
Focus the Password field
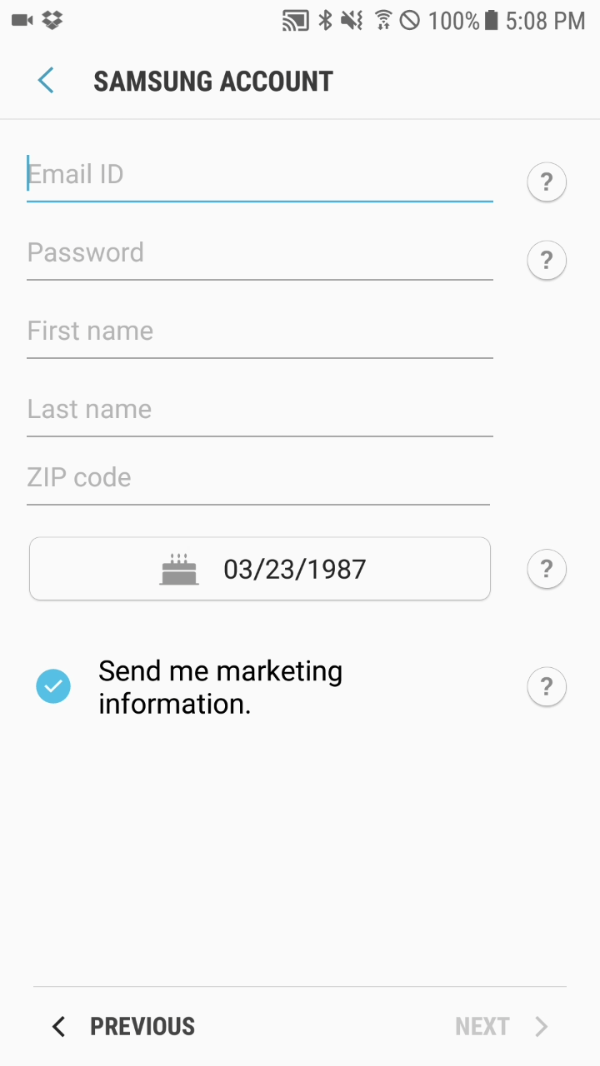click(260, 254)
